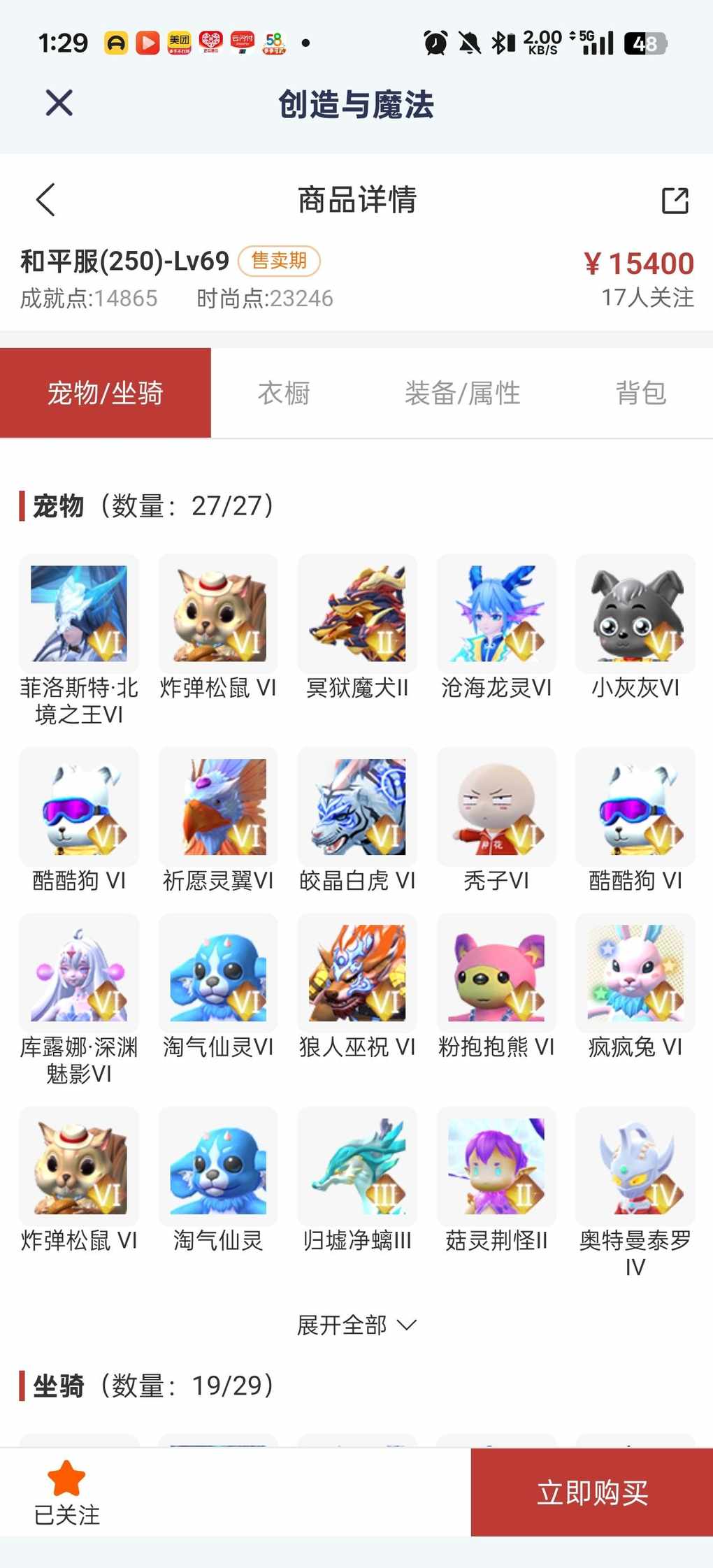
Task: Share this product listing
Action: point(675,201)
